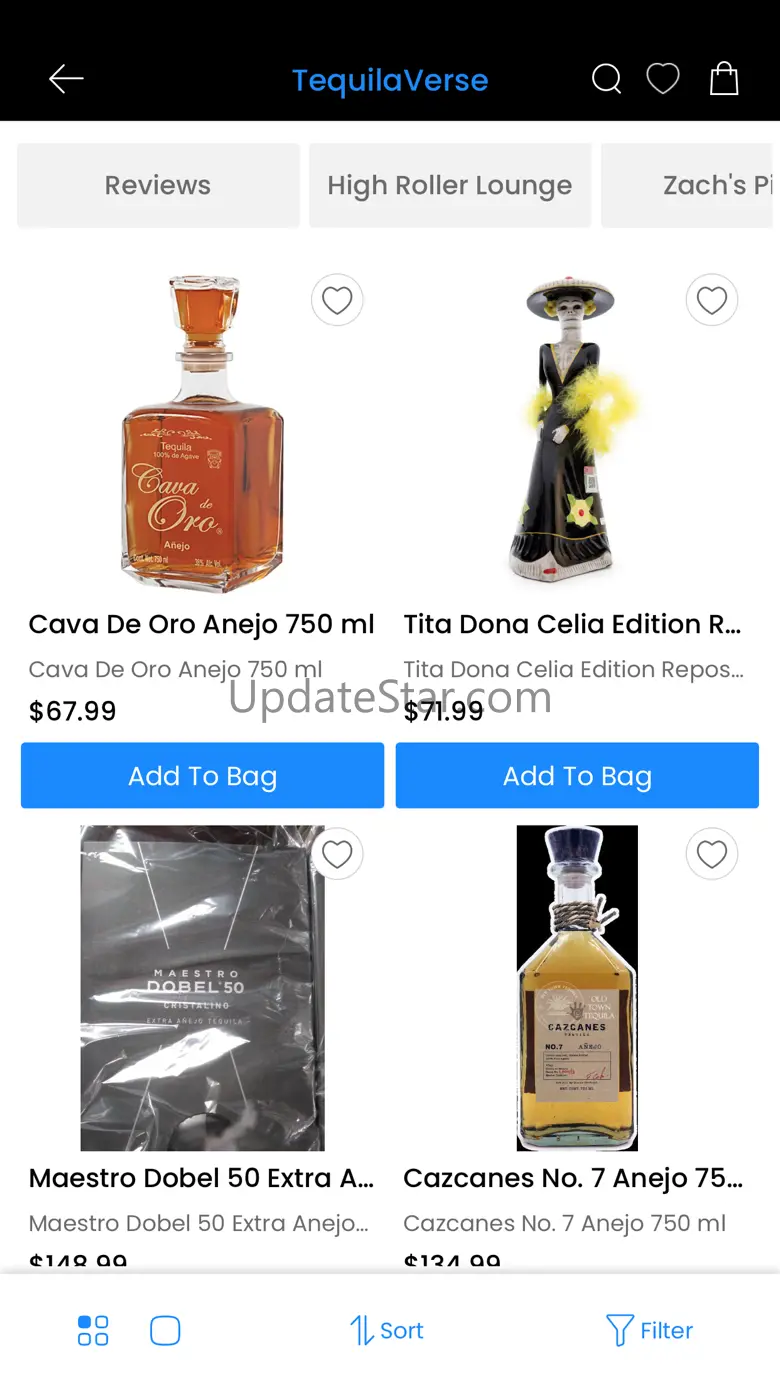Open the High Roller Lounge tab
Screen dimensions: 780x1387
coord(450,185)
